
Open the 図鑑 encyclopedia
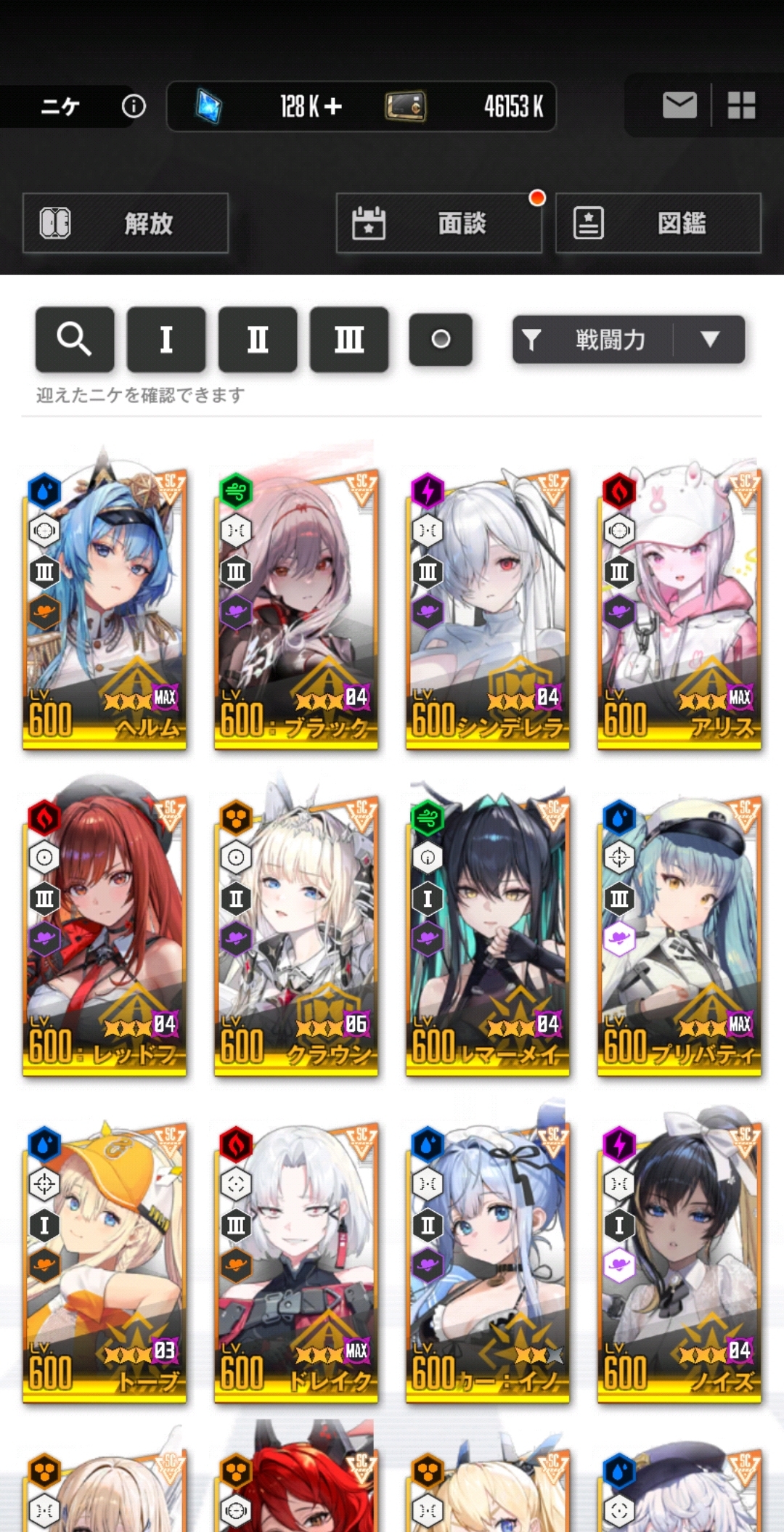pyautogui.click(x=658, y=223)
